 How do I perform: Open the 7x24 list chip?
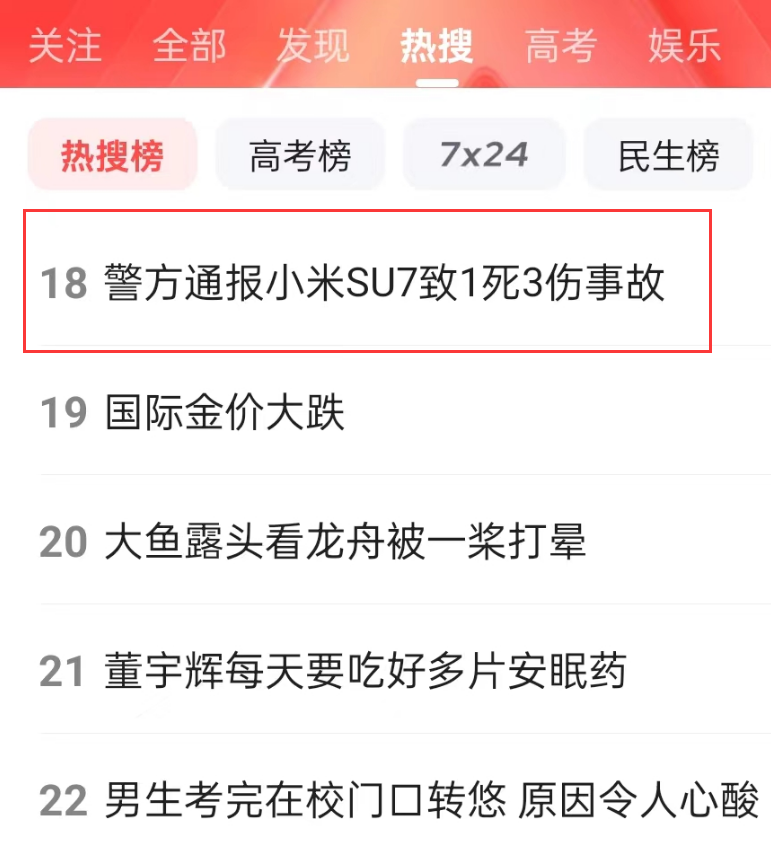click(484, 155)
